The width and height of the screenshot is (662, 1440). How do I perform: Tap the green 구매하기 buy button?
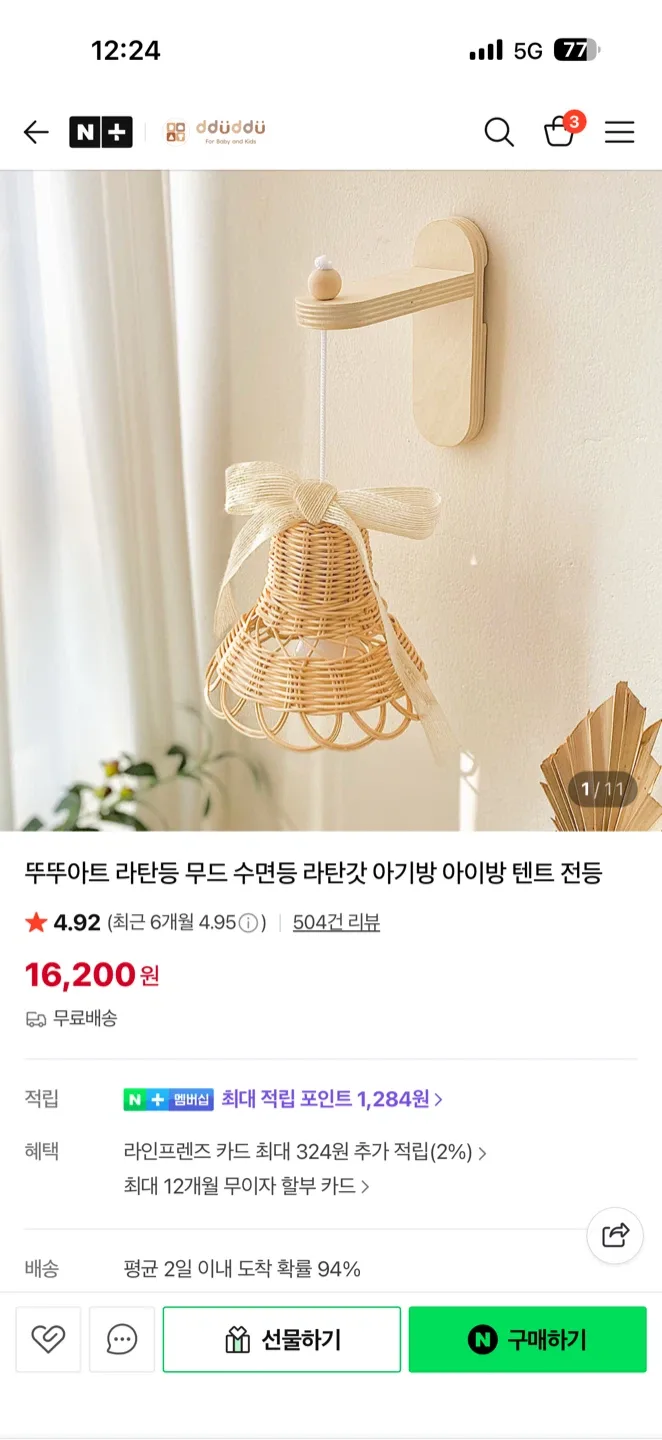(x=528, y=1339)
